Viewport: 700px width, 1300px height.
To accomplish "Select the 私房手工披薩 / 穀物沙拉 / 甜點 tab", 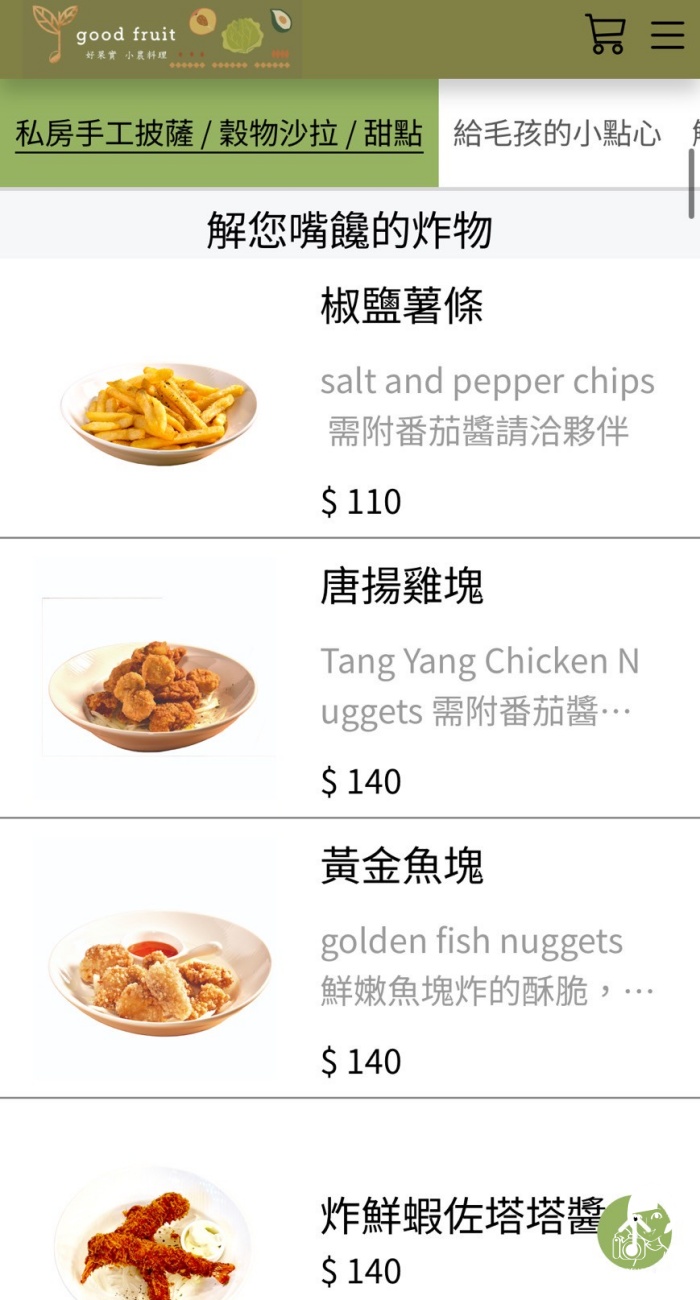I will [x=219, y=134].
